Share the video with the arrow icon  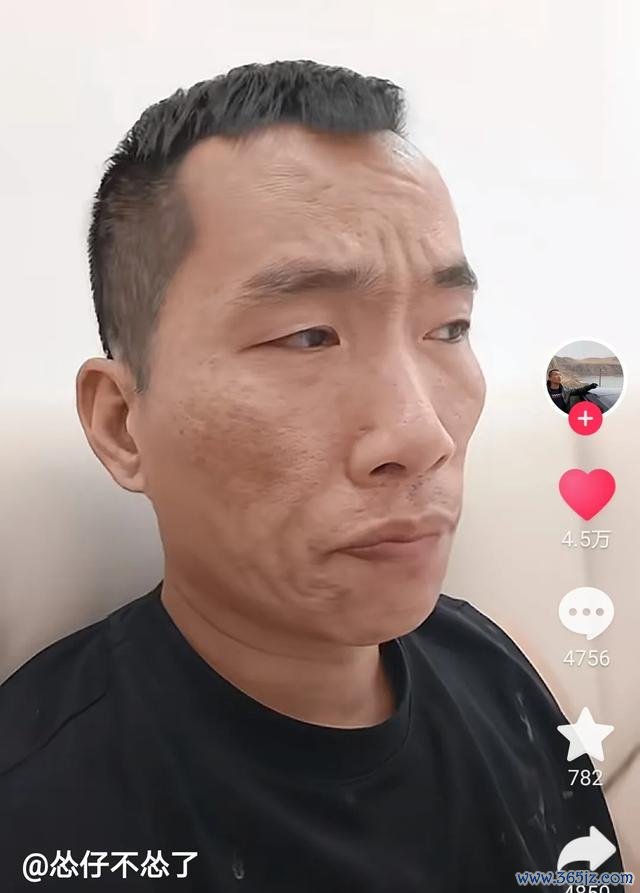(587, 851)
